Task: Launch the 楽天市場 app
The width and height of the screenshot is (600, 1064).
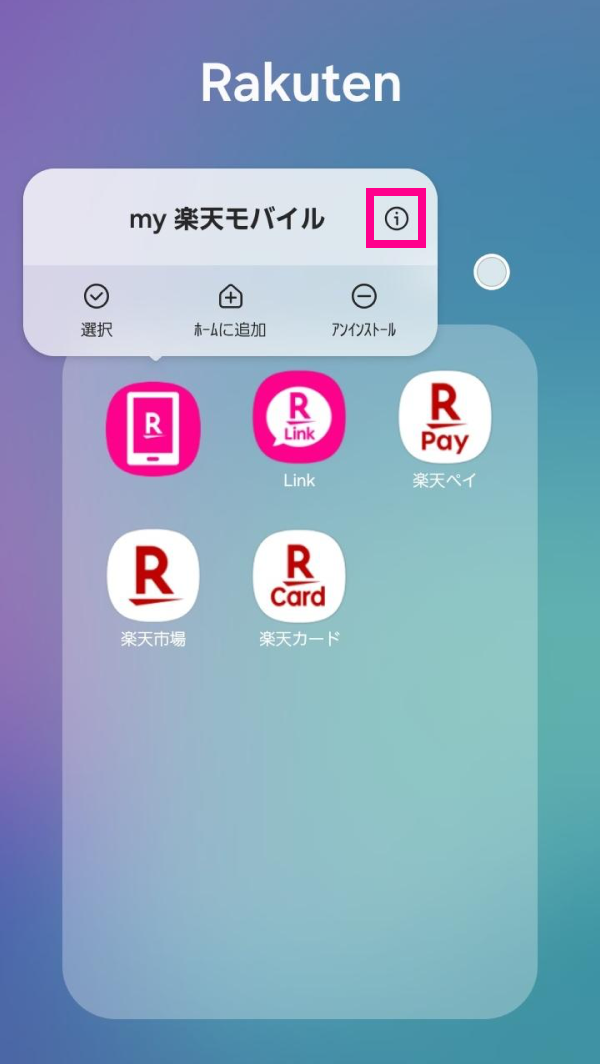Action: (x=153, y=576)
